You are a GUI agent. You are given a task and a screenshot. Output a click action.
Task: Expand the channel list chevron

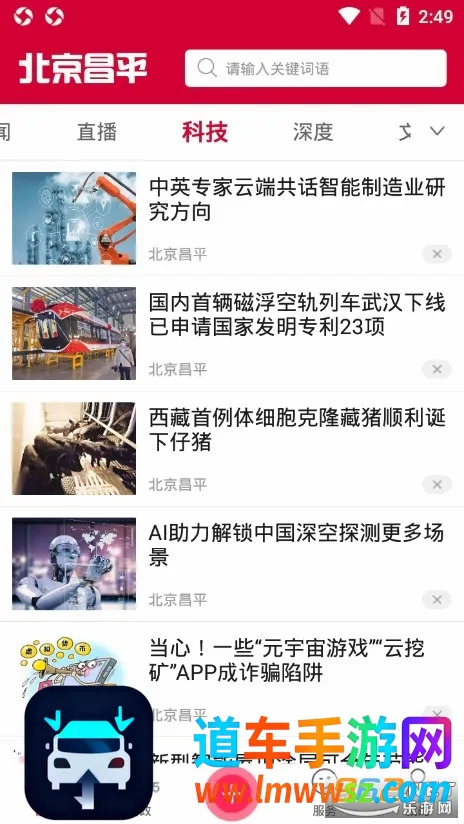(x=437, y=131)
